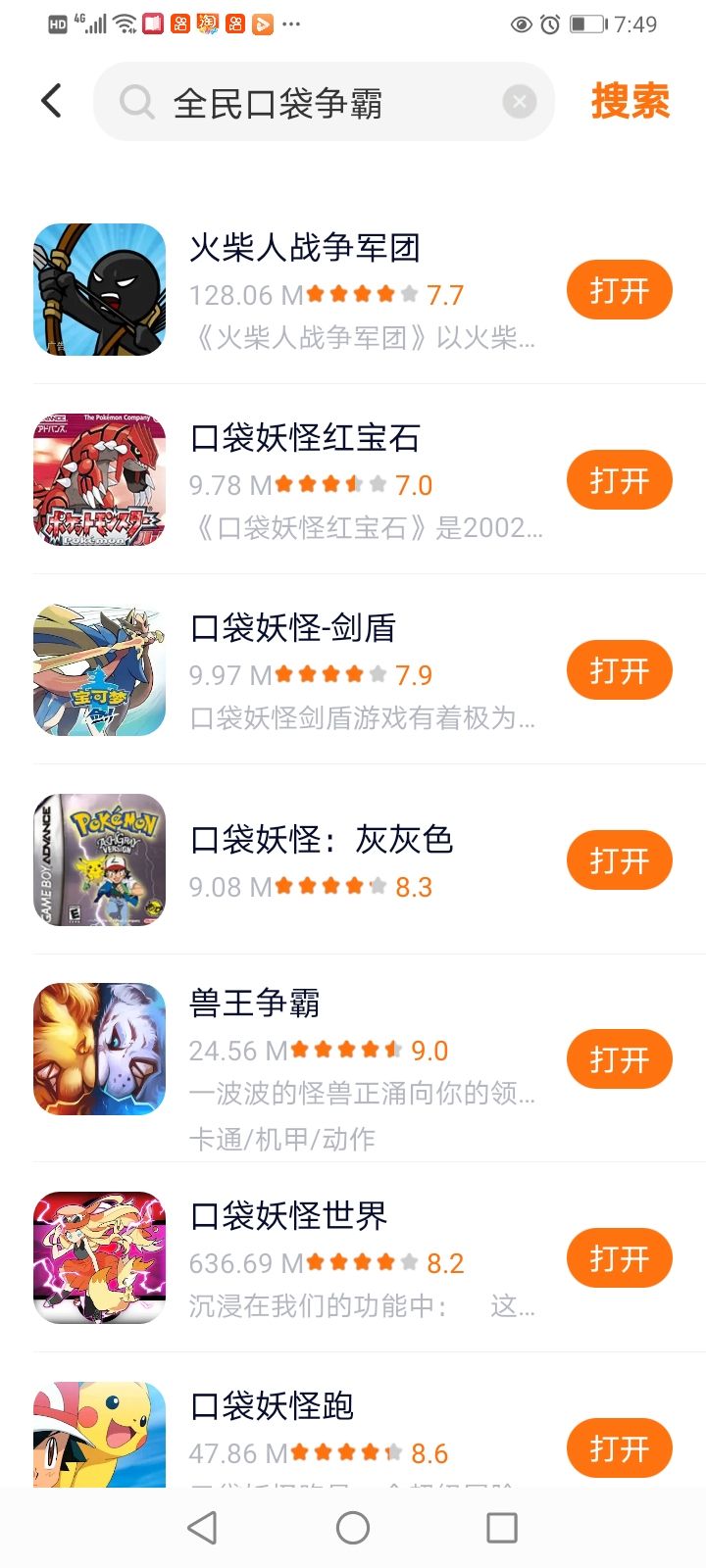The image size is (706, 1568).
Task: Launch 口袋妖怪：灰灰色 using the 打开 button
Action: 619,860
